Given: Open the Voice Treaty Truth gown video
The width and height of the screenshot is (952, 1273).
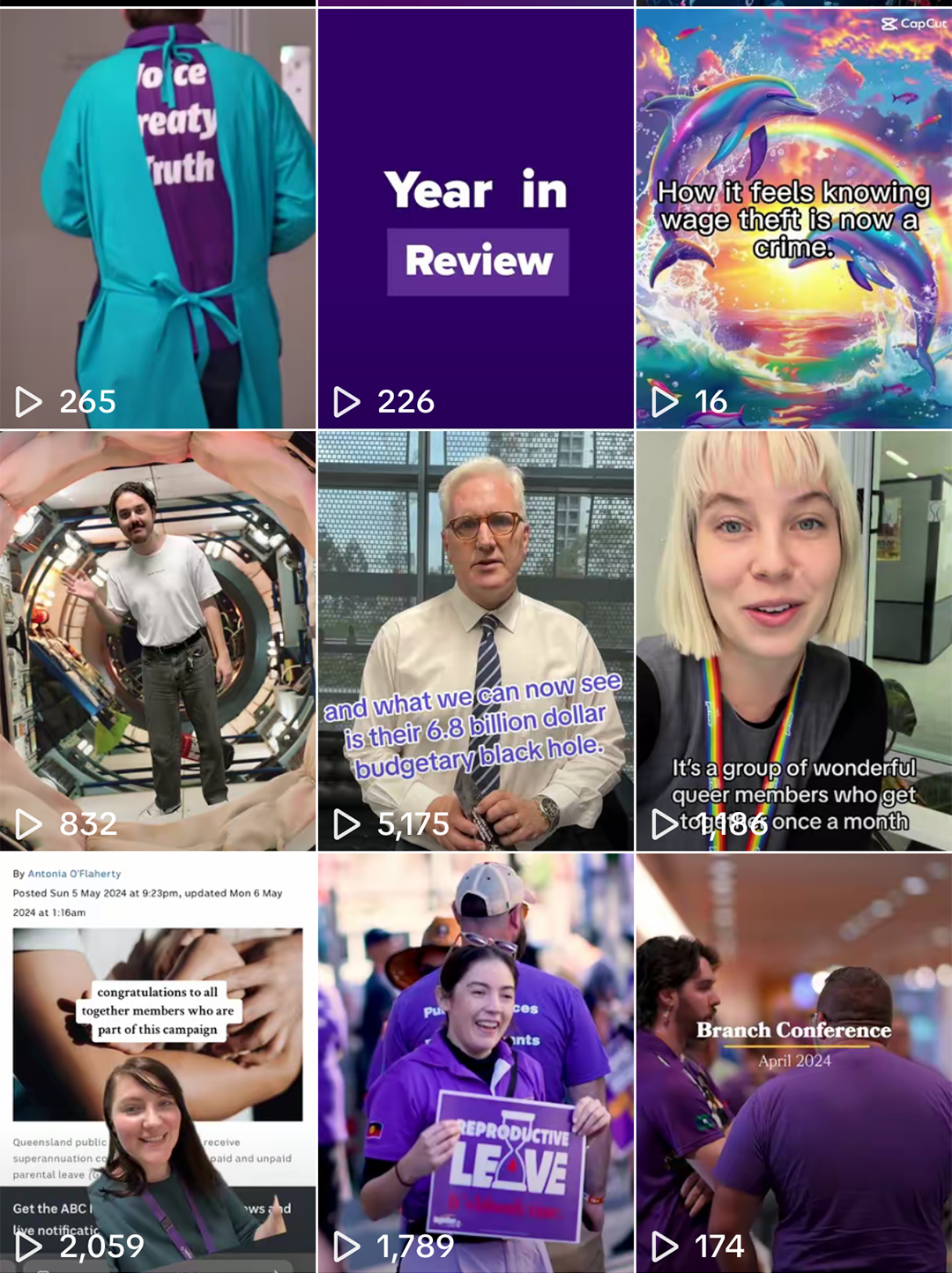Looking at the screenshot, I should (158, 218).
